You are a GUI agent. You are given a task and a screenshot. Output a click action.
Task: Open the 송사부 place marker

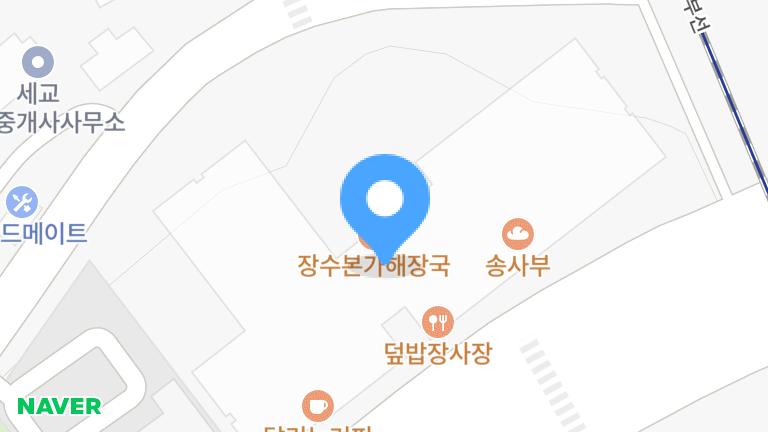point(517,235)
